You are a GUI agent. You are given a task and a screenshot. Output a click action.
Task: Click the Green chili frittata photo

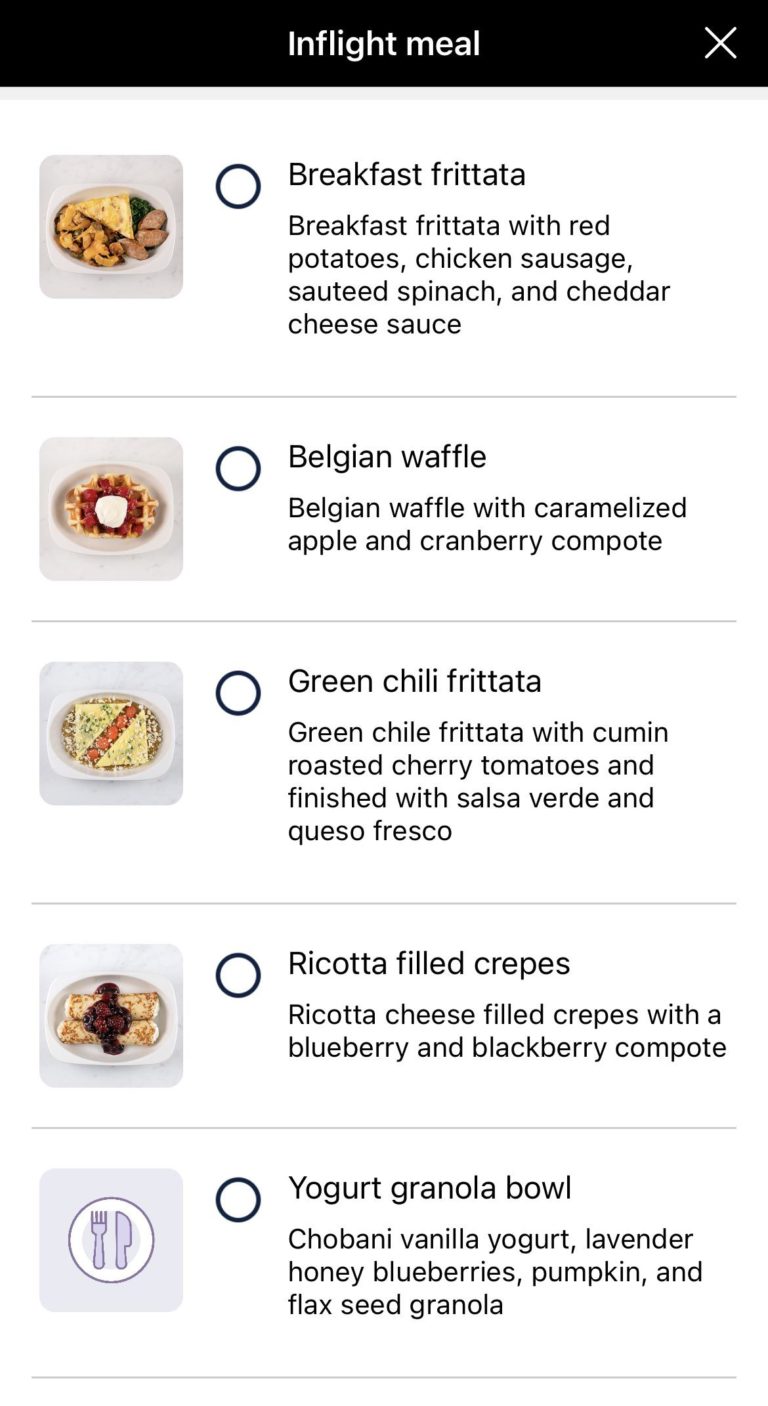coord(111,733)
